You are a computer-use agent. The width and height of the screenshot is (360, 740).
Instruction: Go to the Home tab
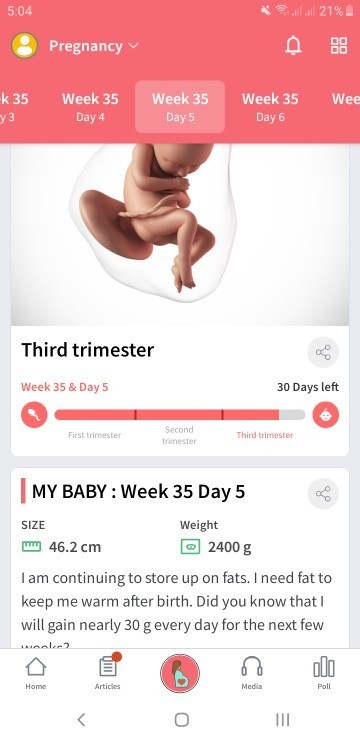[x=36, y=673]
